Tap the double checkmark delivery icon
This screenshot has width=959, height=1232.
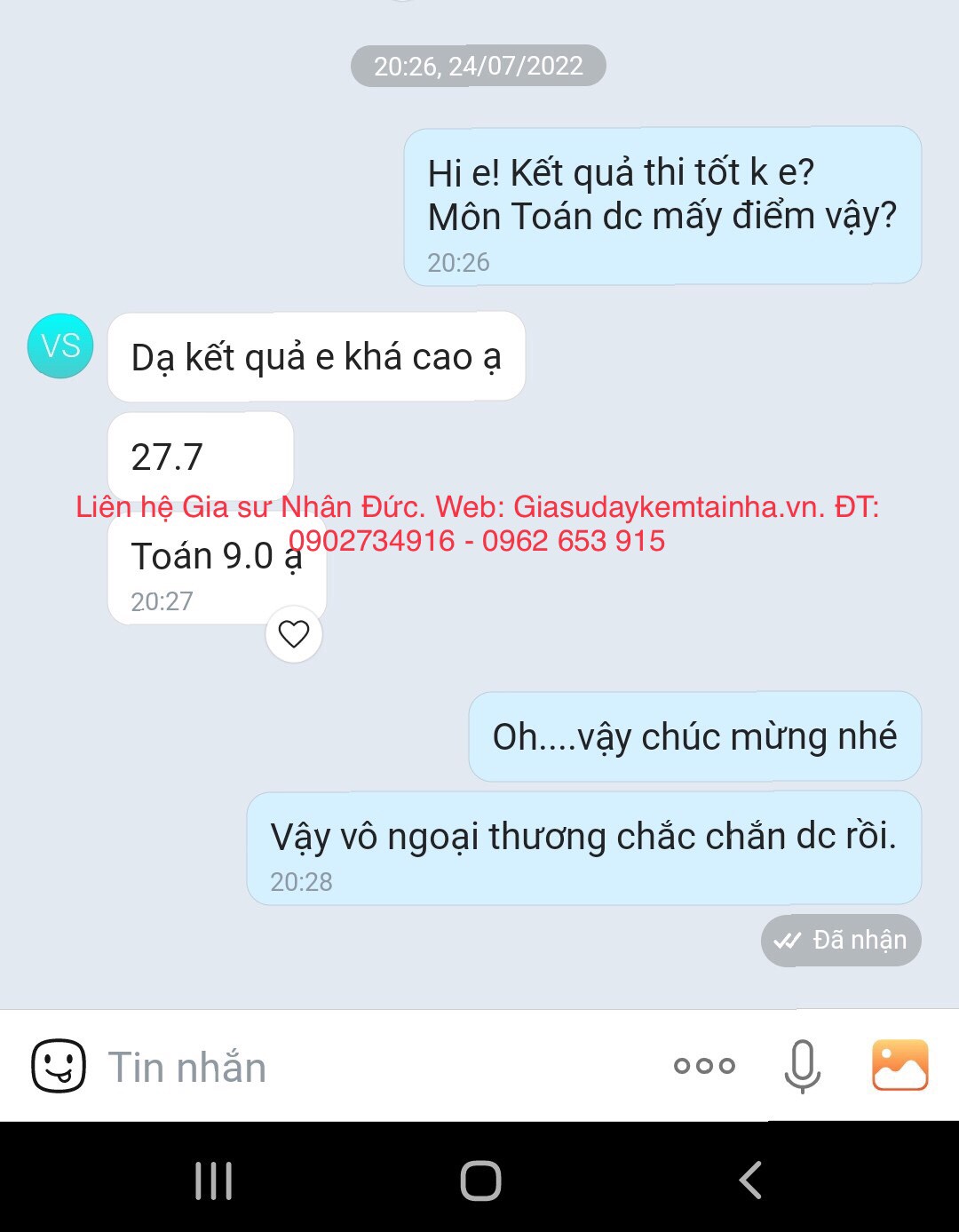click(x=789, y=941)
